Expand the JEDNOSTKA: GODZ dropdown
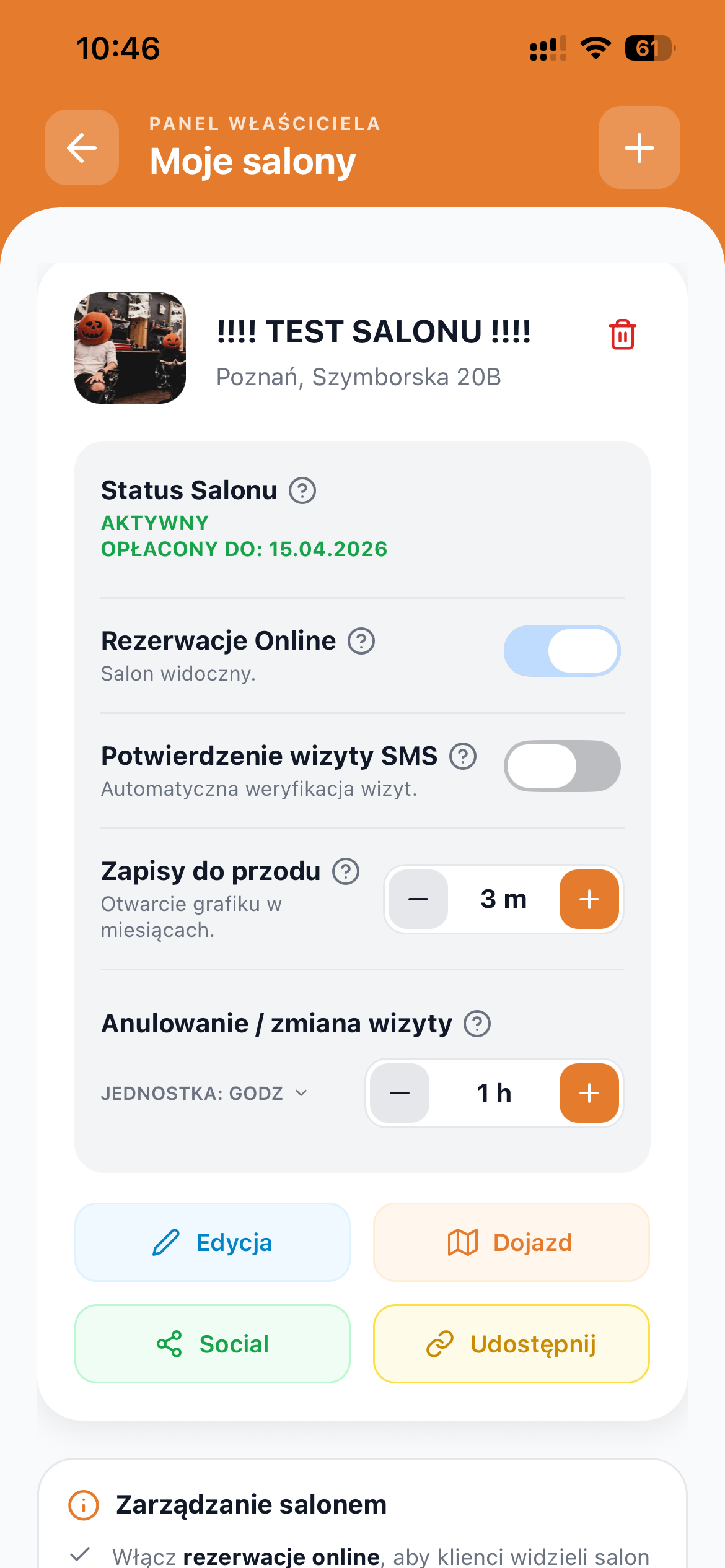 (204, 1092)
